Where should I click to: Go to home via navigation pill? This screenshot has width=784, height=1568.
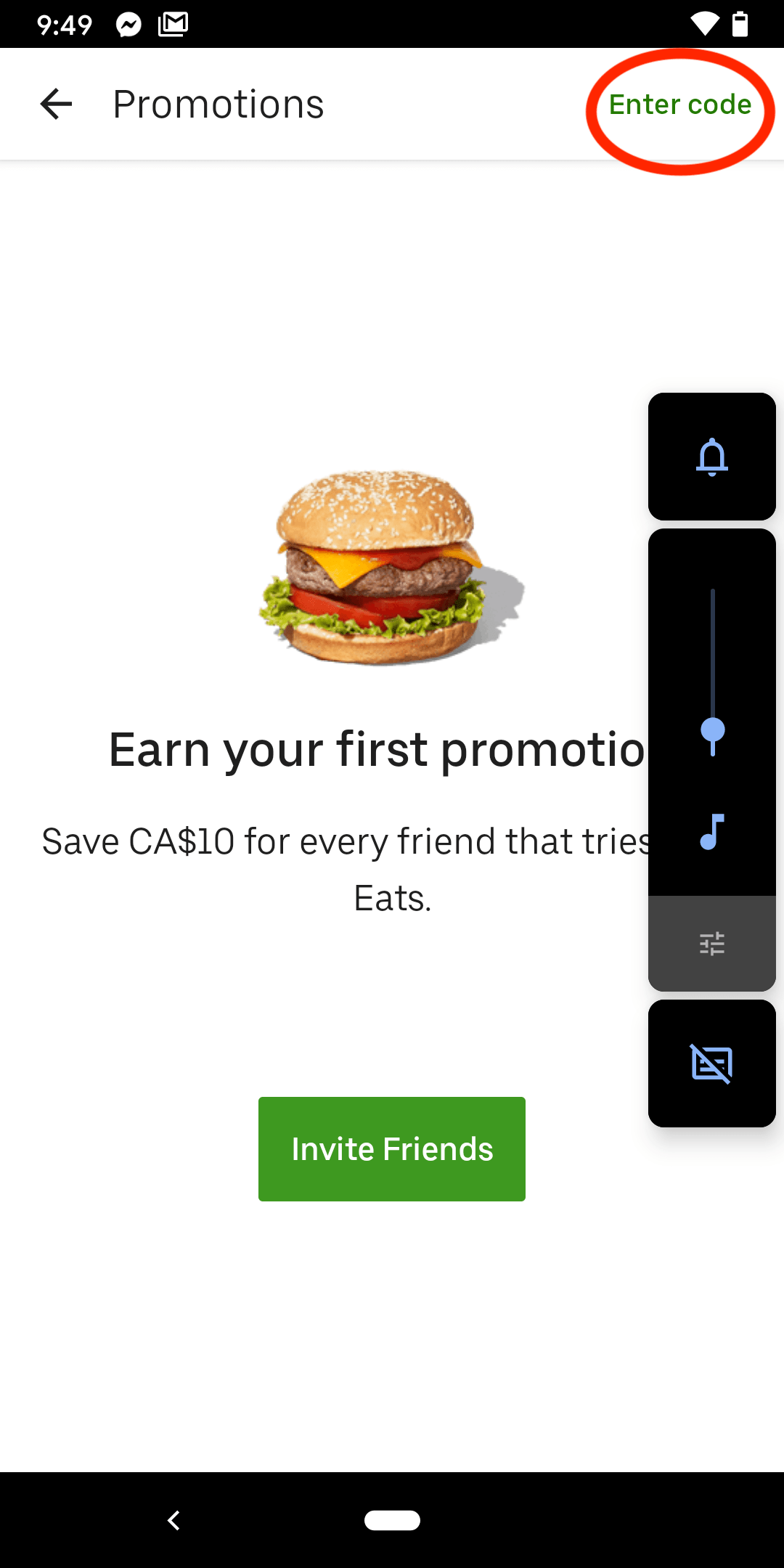pos(392,1520)
